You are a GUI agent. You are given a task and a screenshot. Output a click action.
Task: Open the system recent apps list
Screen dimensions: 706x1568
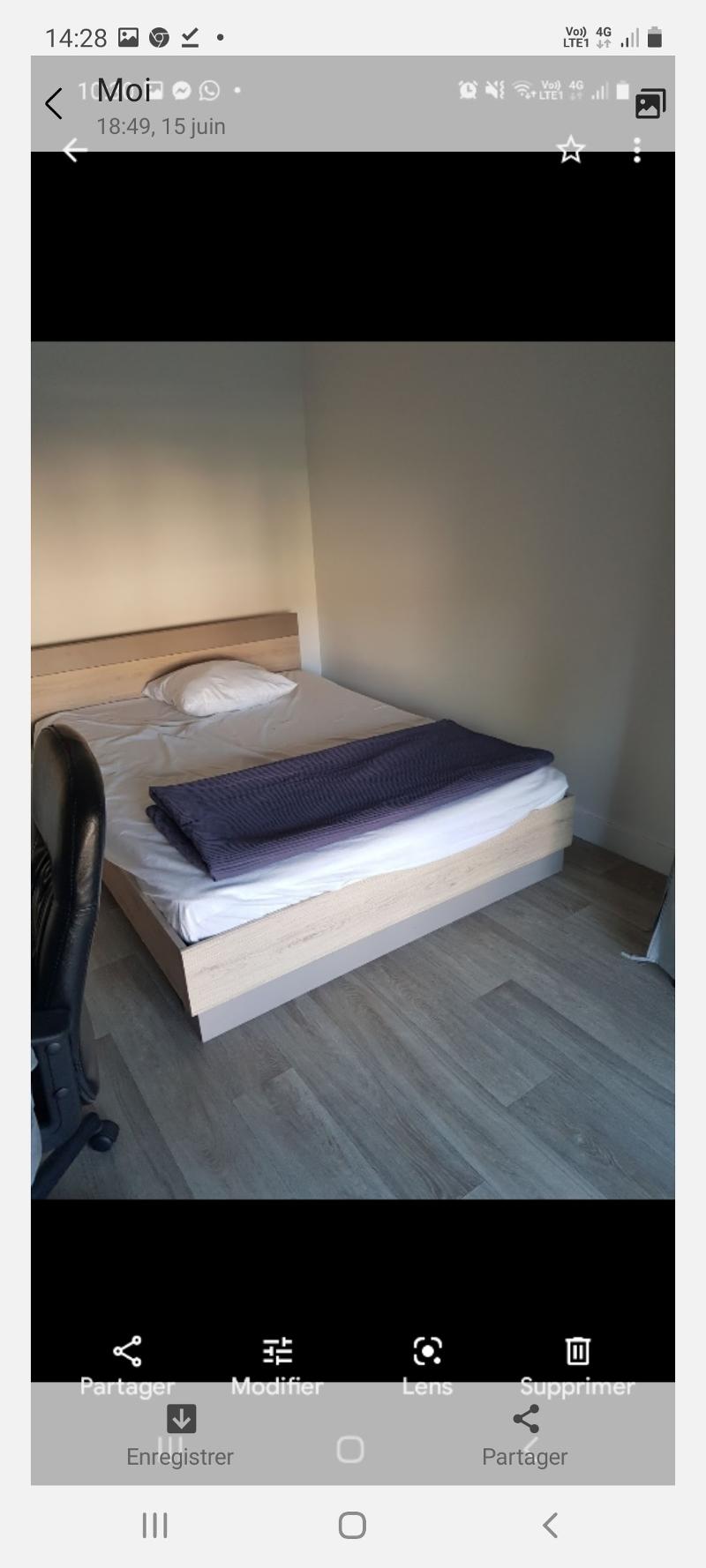tap(155, 1526)
